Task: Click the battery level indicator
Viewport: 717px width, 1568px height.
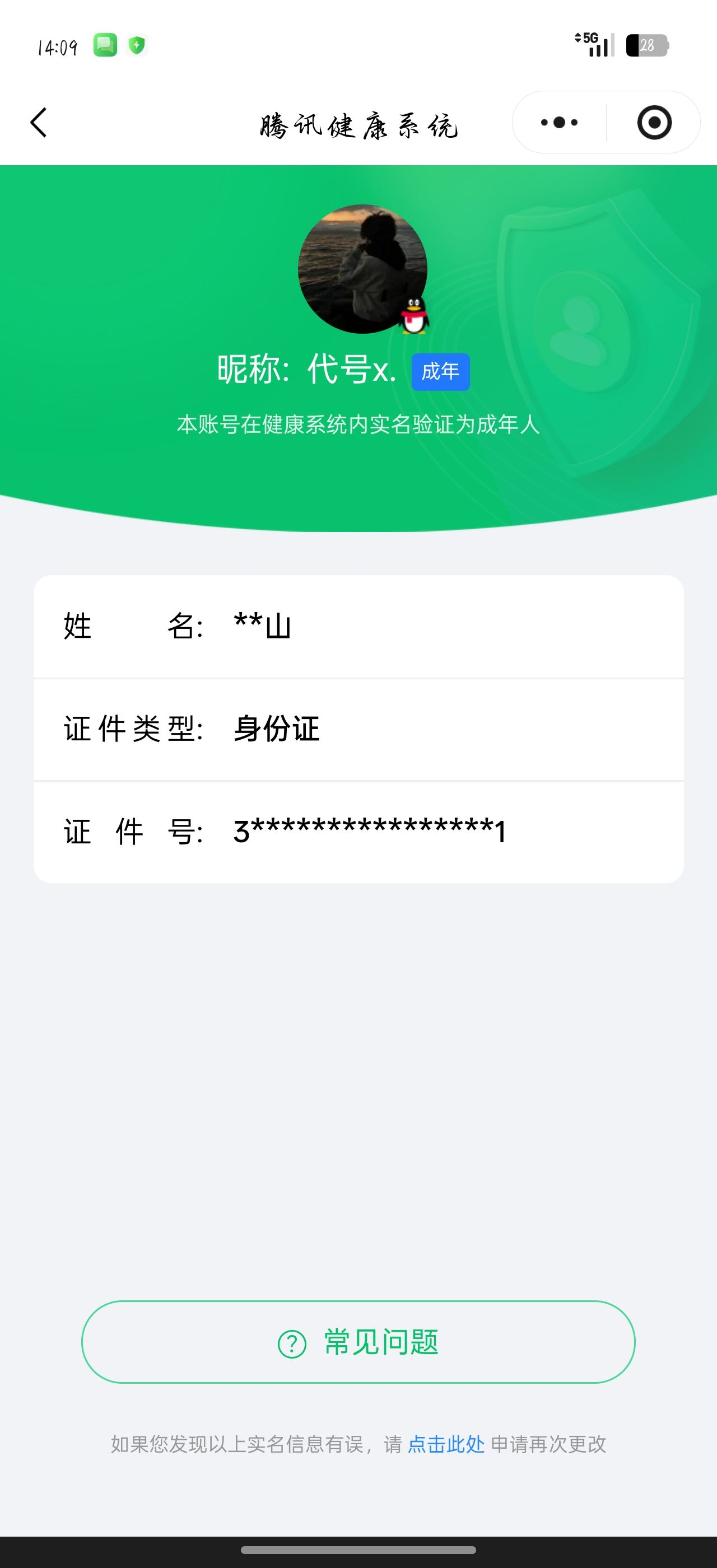Action: [x=647, y=43]
